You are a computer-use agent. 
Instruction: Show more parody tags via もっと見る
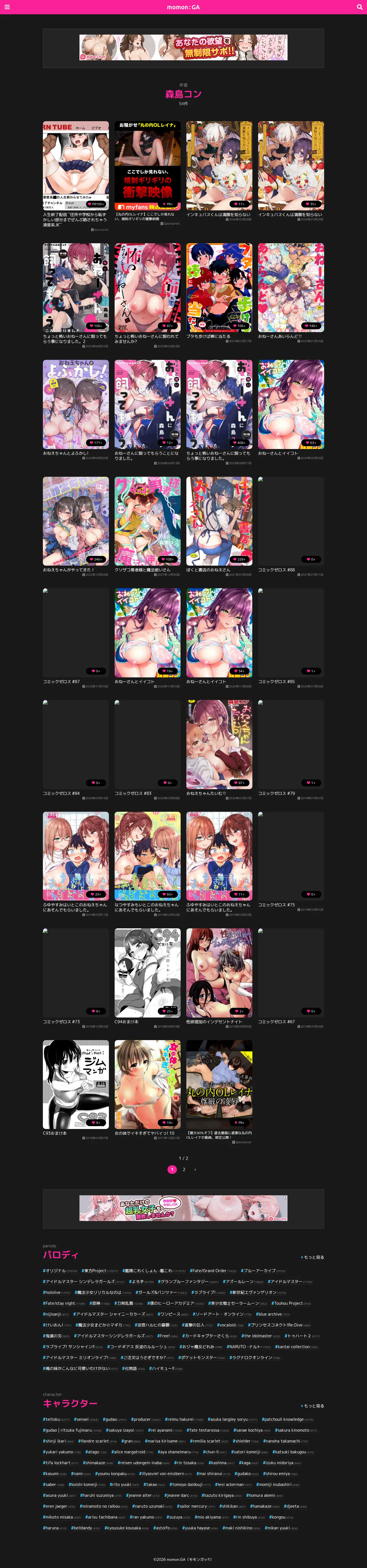pos(313,1257)
